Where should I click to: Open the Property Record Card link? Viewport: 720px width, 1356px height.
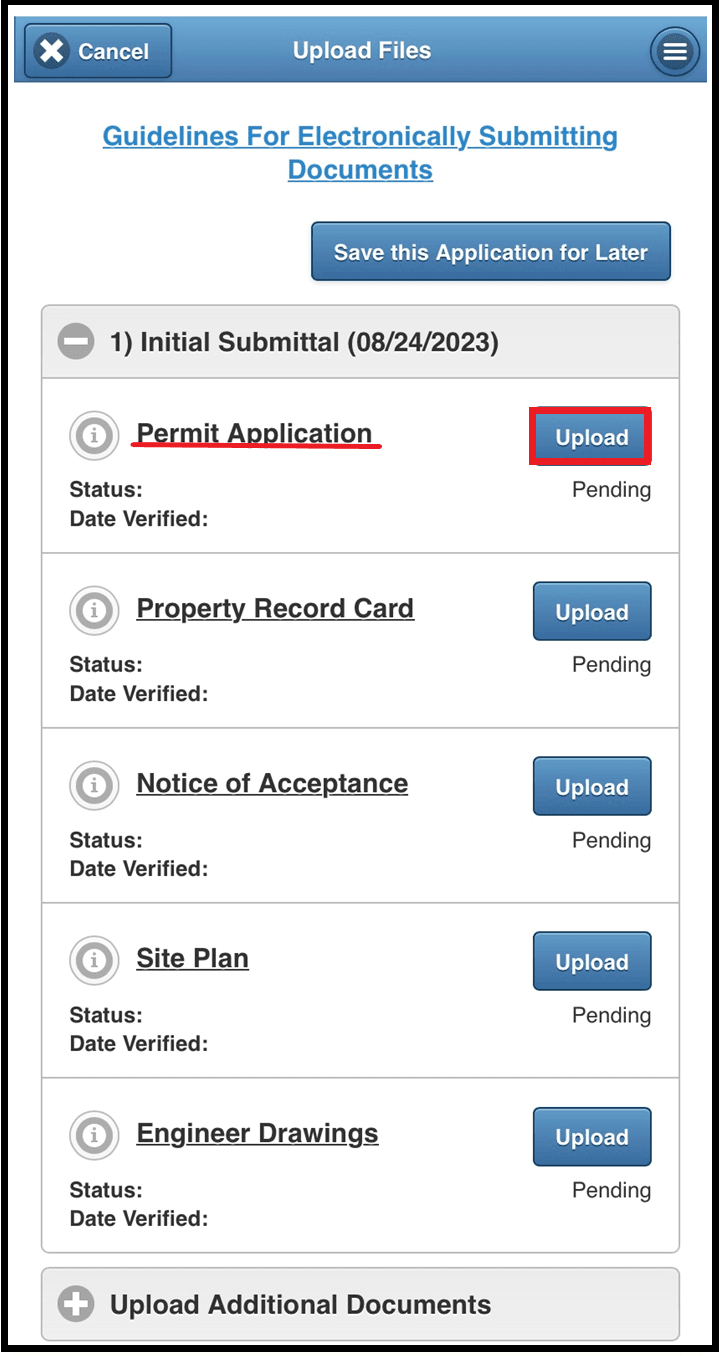[275, 608]
